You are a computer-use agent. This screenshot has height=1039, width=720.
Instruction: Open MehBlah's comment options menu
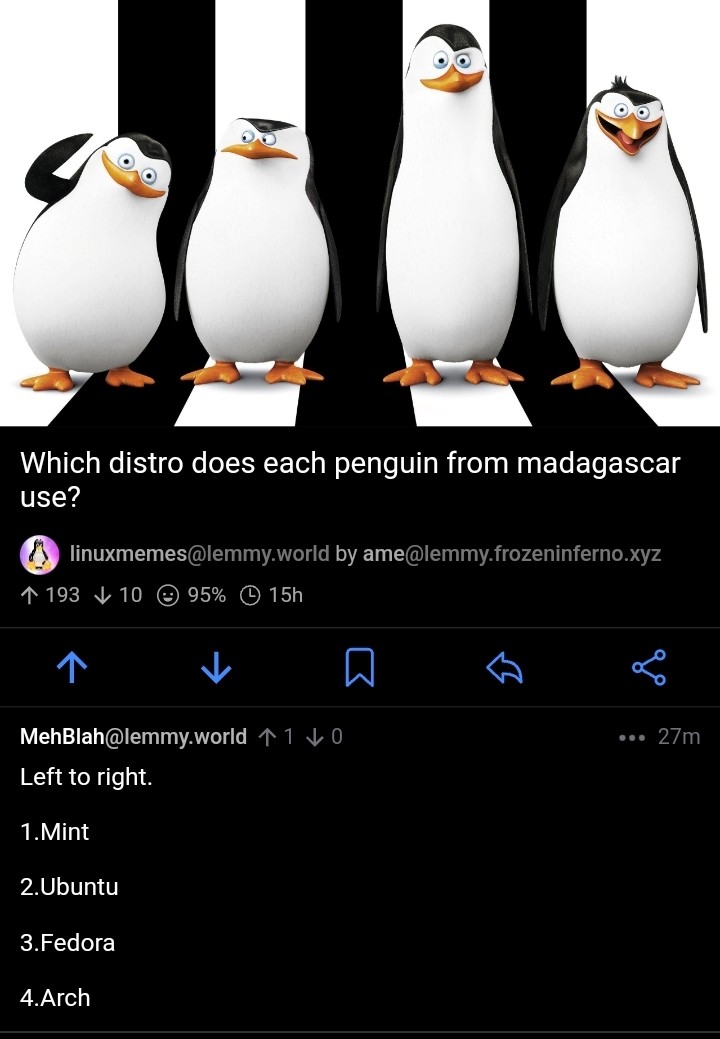coord(632,738)
